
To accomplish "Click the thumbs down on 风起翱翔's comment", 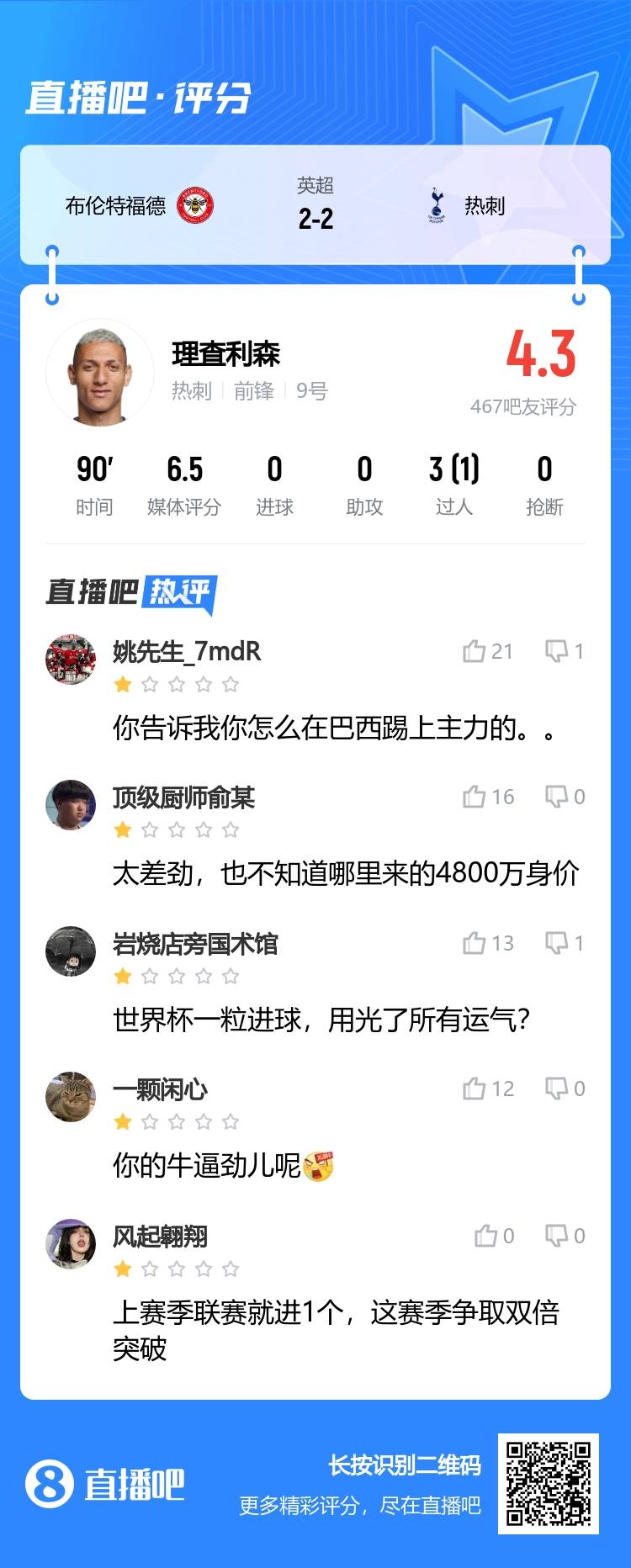I will pos(556,1234).
